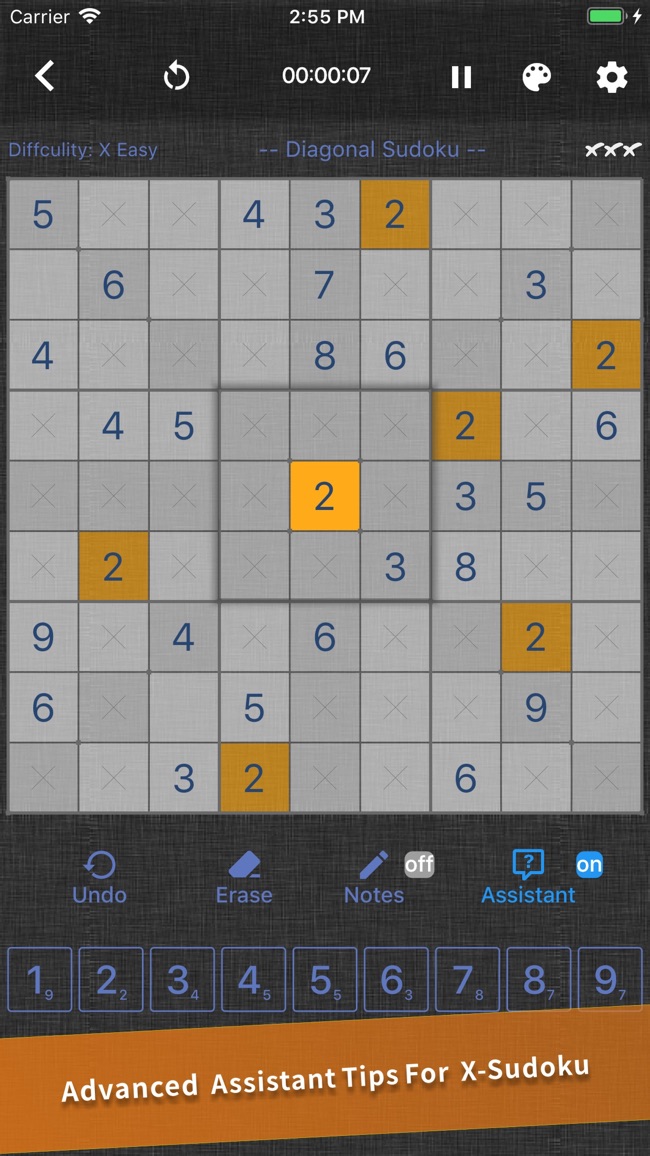Screen dimensions: 650x1156
Task: Undo the last move
Action: point(99,878)
